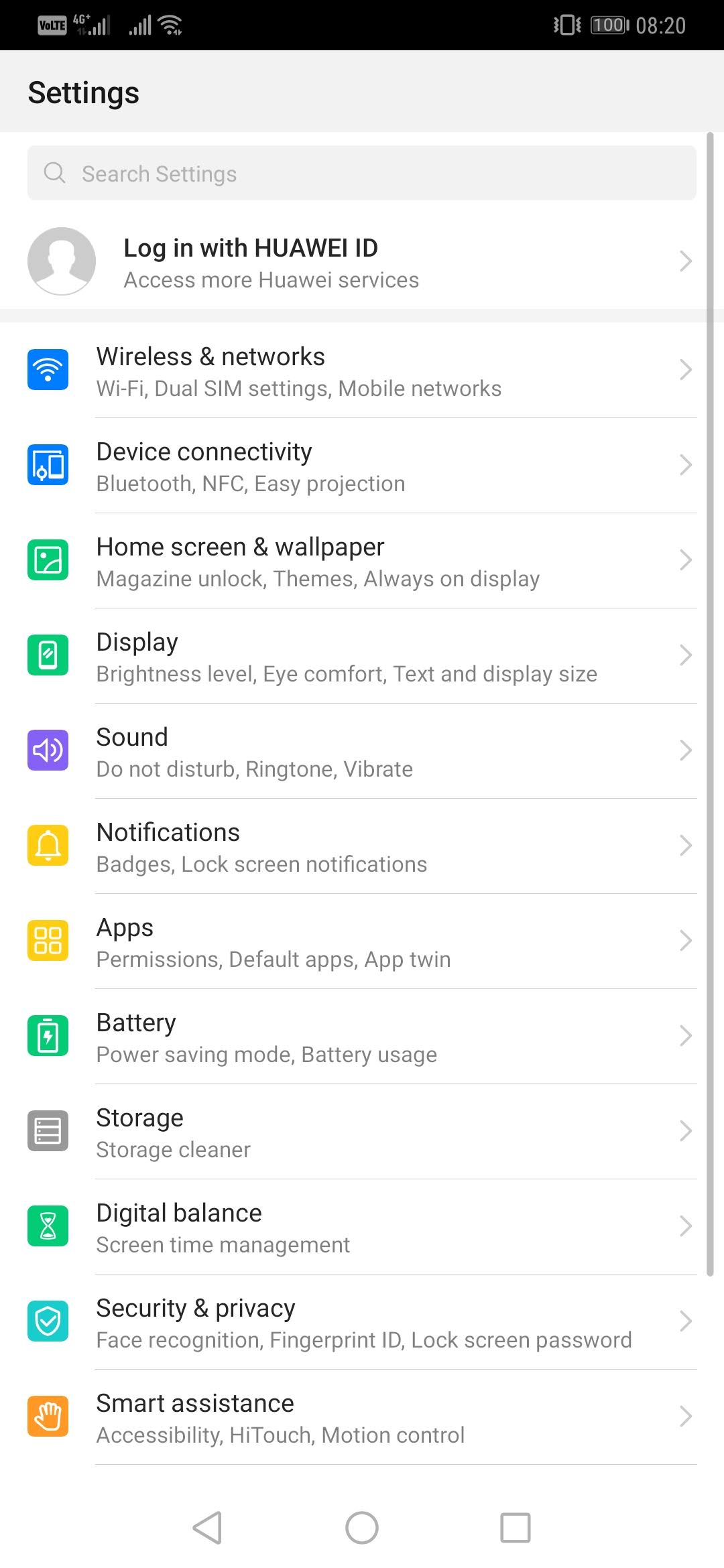Viewport: 724px width, 1568px height.
Task: Open Log in with HUAWEI ID
Action: tap(362, 261)
